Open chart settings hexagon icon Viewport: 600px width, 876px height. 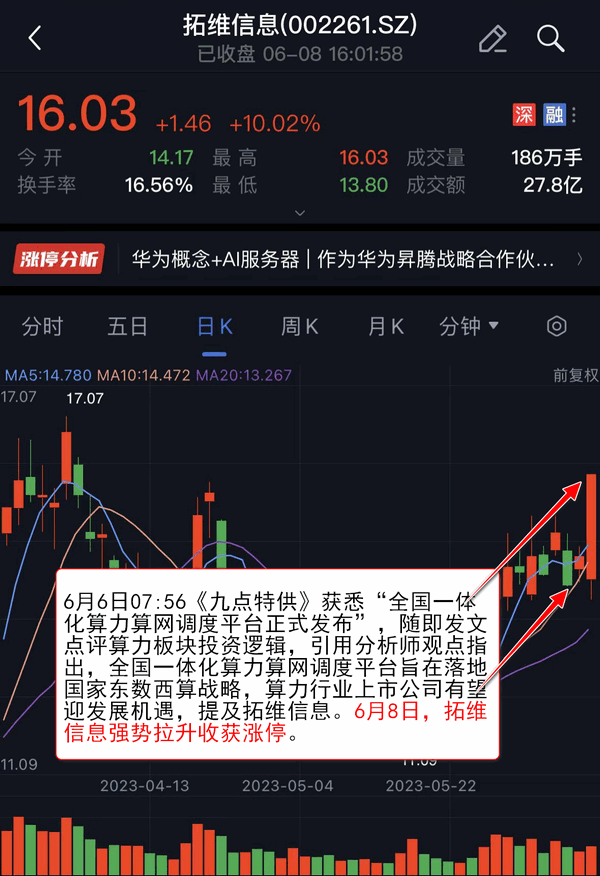click(x=557, y=326)
